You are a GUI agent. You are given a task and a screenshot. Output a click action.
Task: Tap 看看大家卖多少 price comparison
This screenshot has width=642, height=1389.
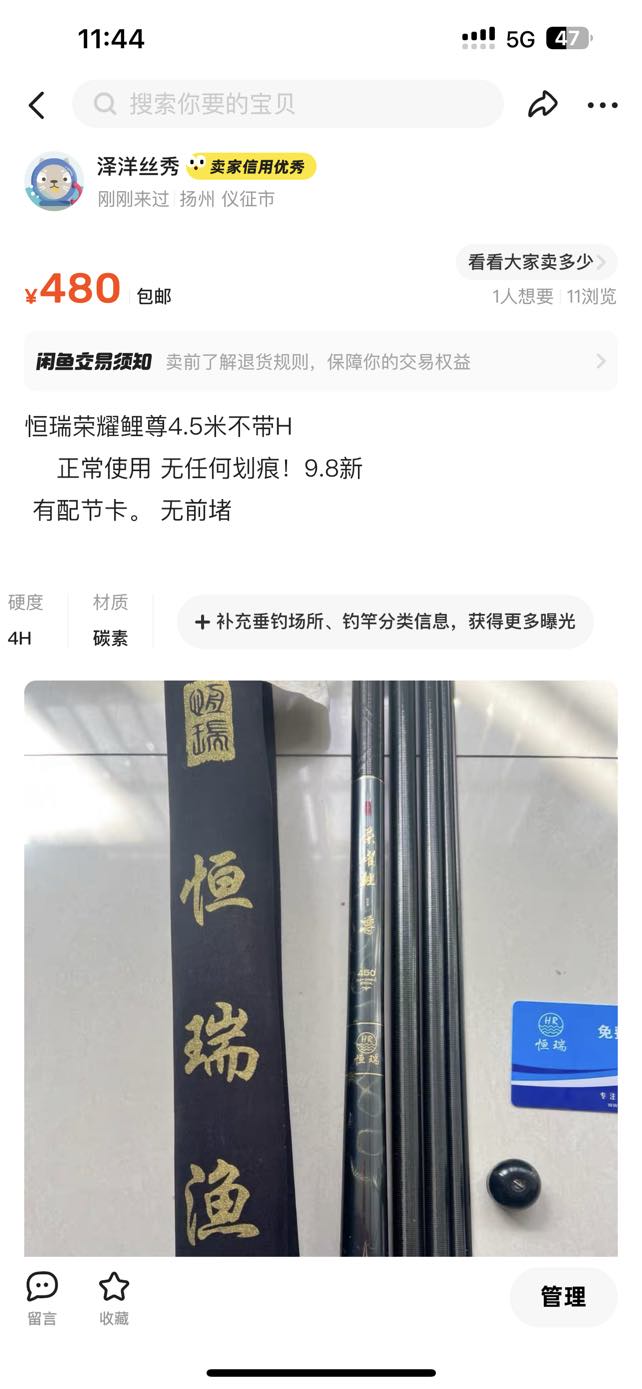coord(537,262)
